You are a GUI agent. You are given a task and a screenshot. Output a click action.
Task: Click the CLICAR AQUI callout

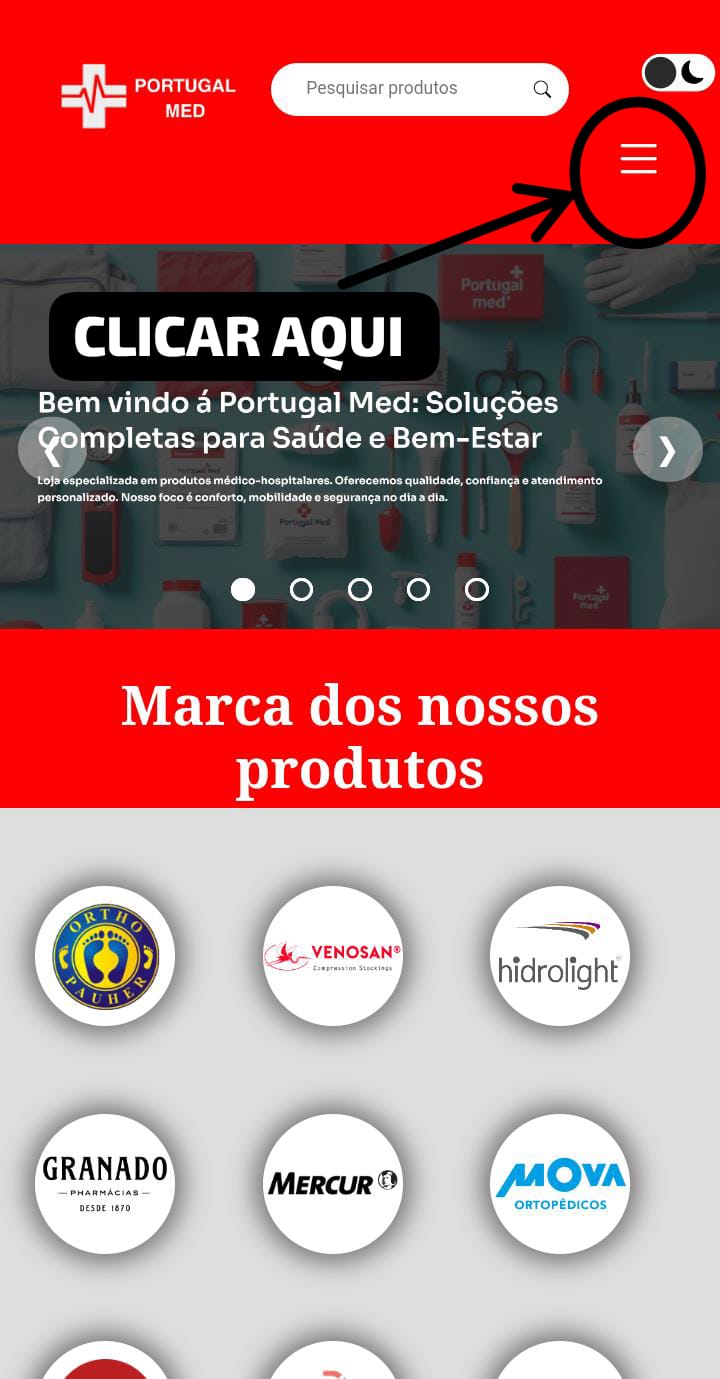pyautogui.click(x=243, y=337)
